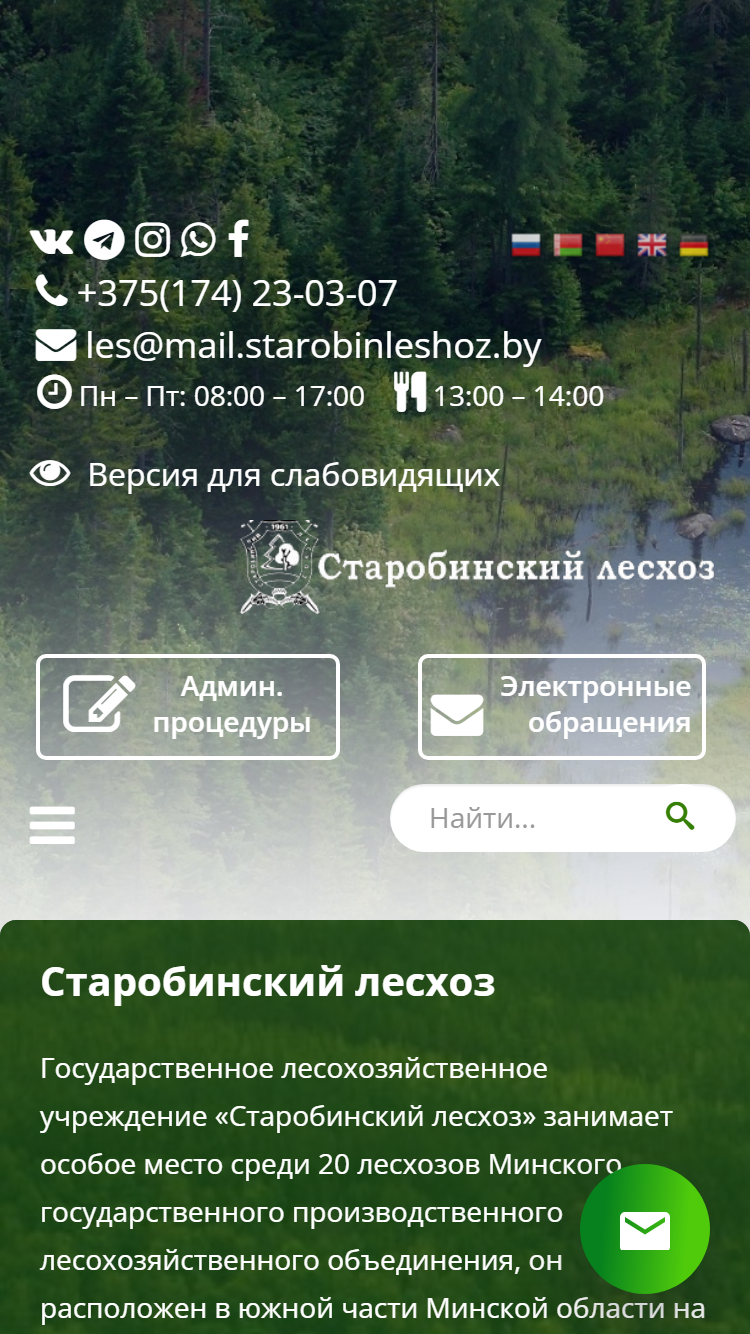Switch language to Belarusian flag

[x=568, y=245]
